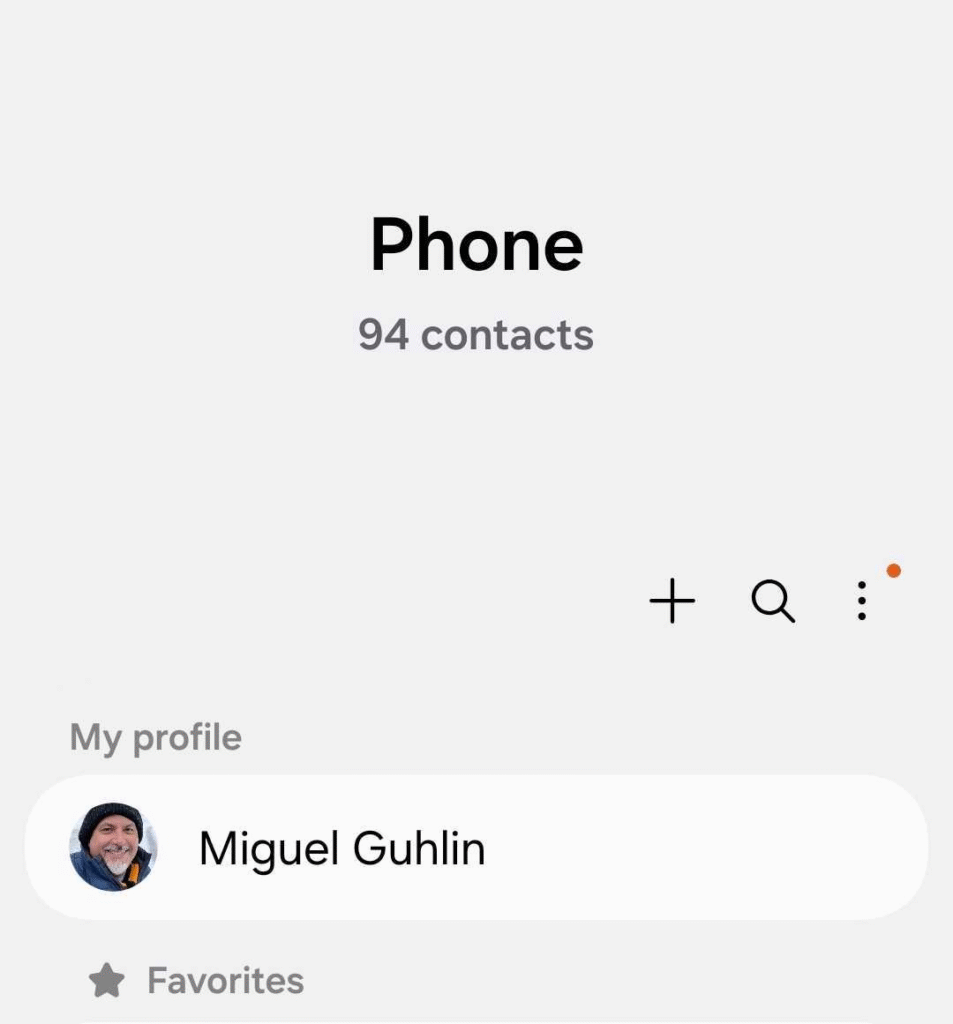Open Miguel Guhlin's profile

point(476,848)
